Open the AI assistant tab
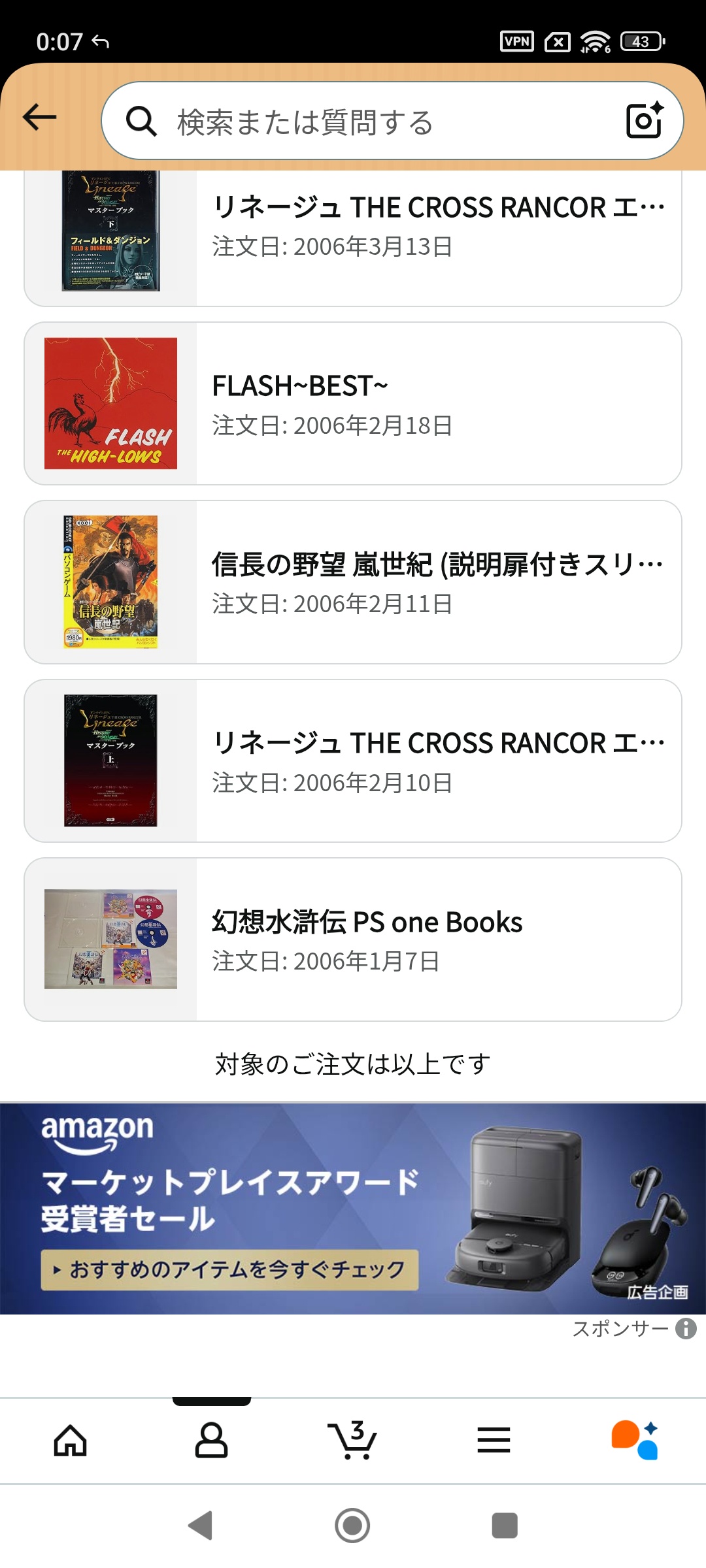The image size is (706, 1568). coord(635,1440)
